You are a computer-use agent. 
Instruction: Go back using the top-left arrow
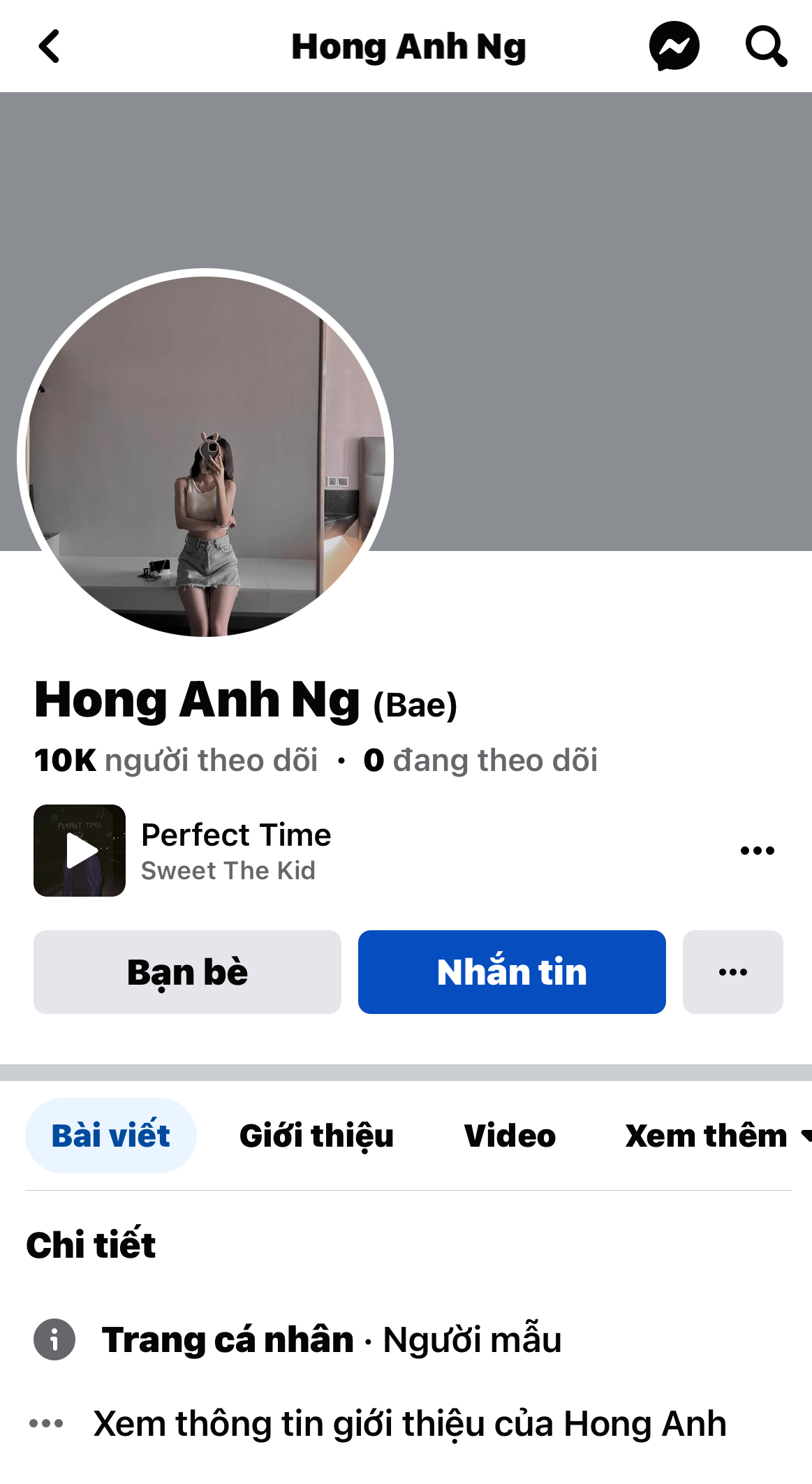[50, 47]
